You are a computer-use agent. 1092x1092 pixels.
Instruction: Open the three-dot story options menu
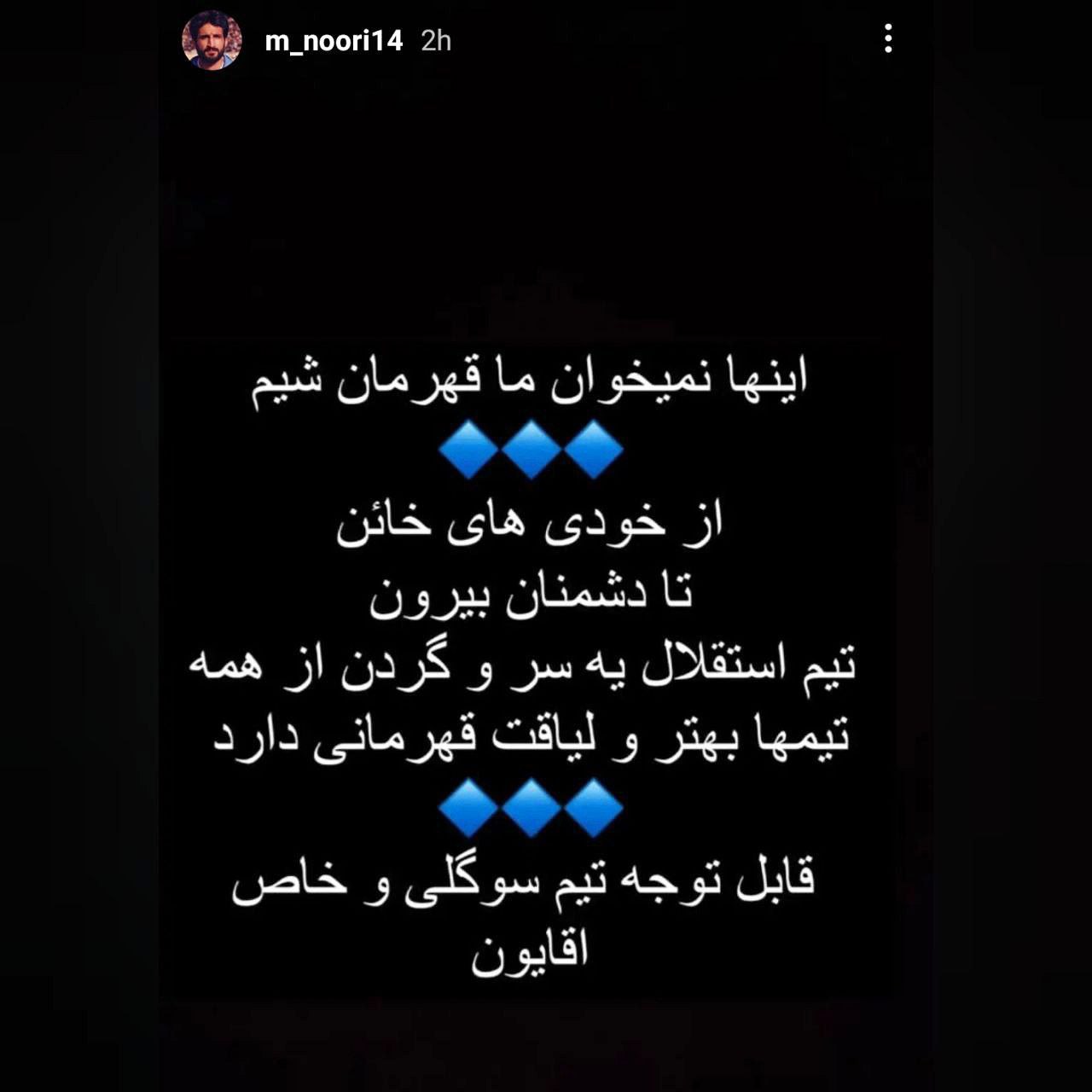(x=888, y=38)
